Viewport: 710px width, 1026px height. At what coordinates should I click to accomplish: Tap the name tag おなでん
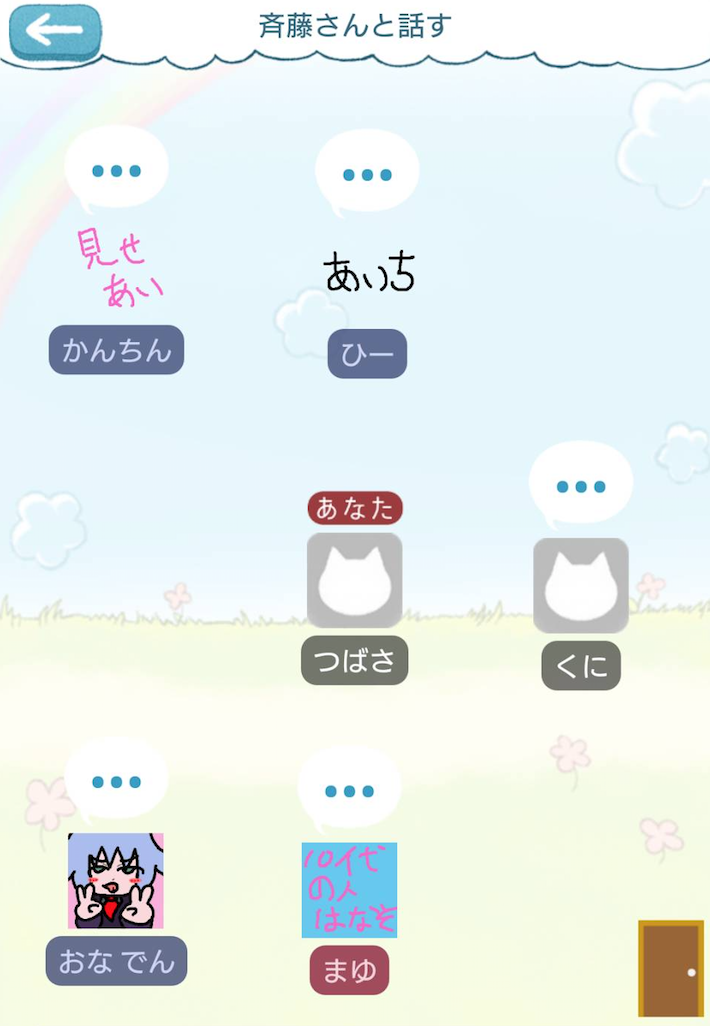[116, 962]
